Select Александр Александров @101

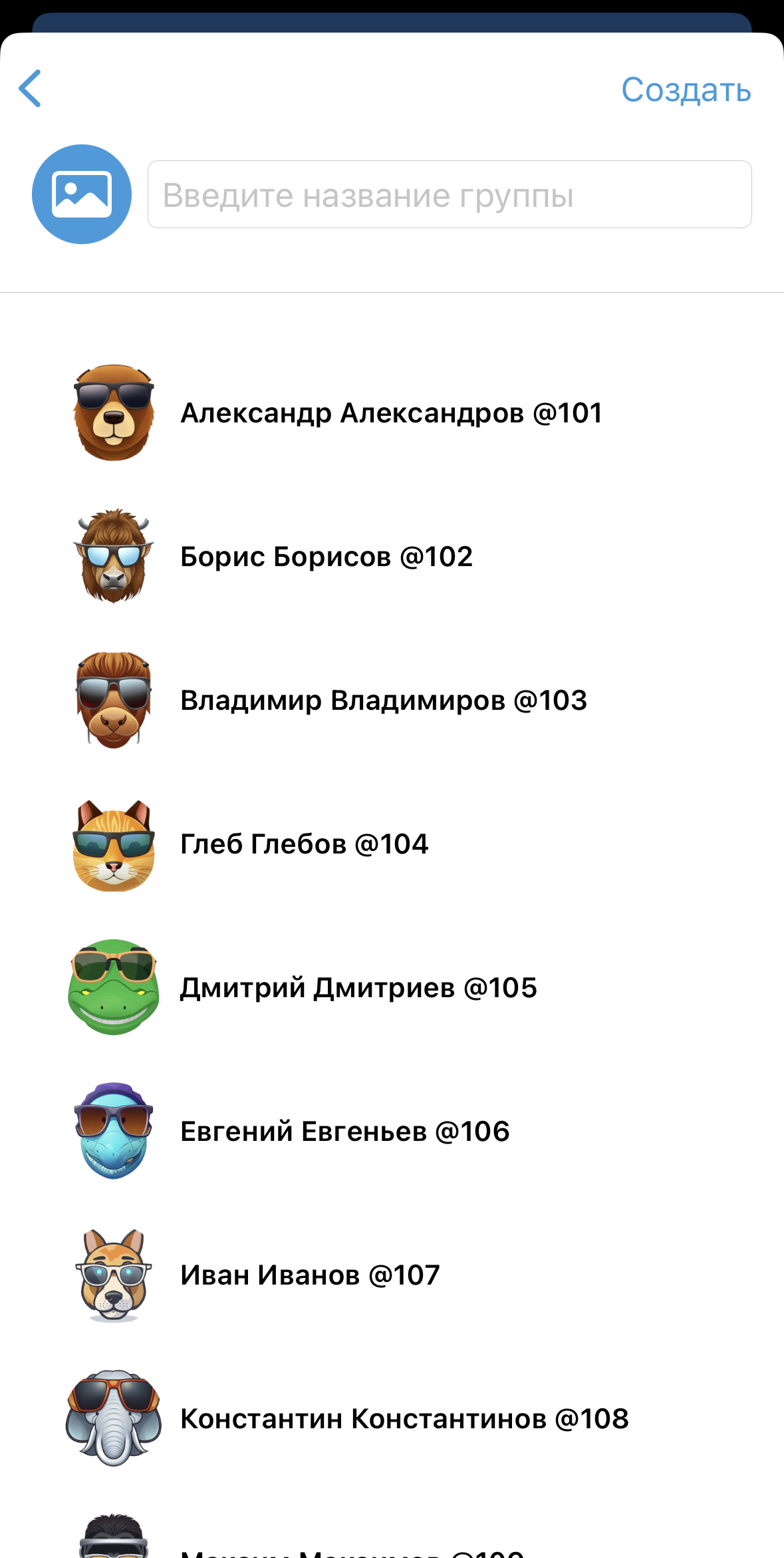(x=391, y=413)
